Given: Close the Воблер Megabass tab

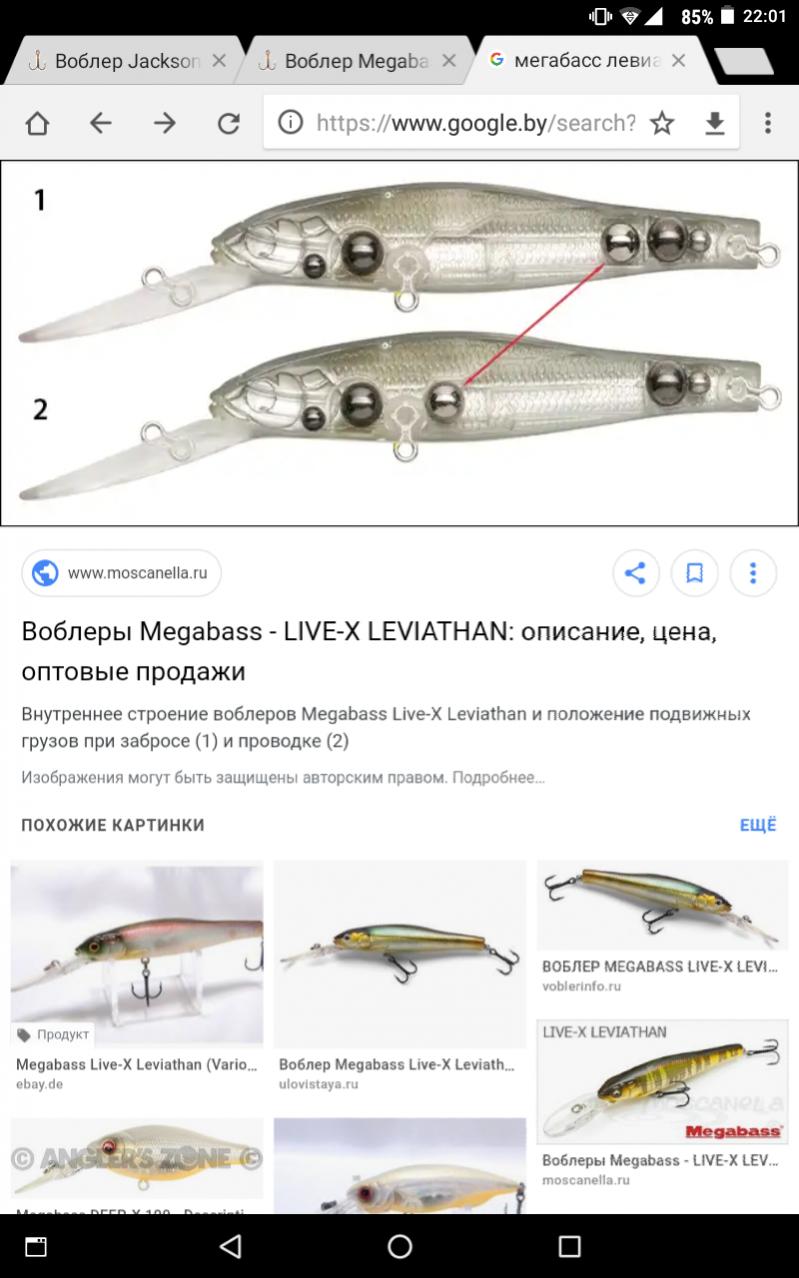Looking at the screenshot, I should [x=449, y=61].
